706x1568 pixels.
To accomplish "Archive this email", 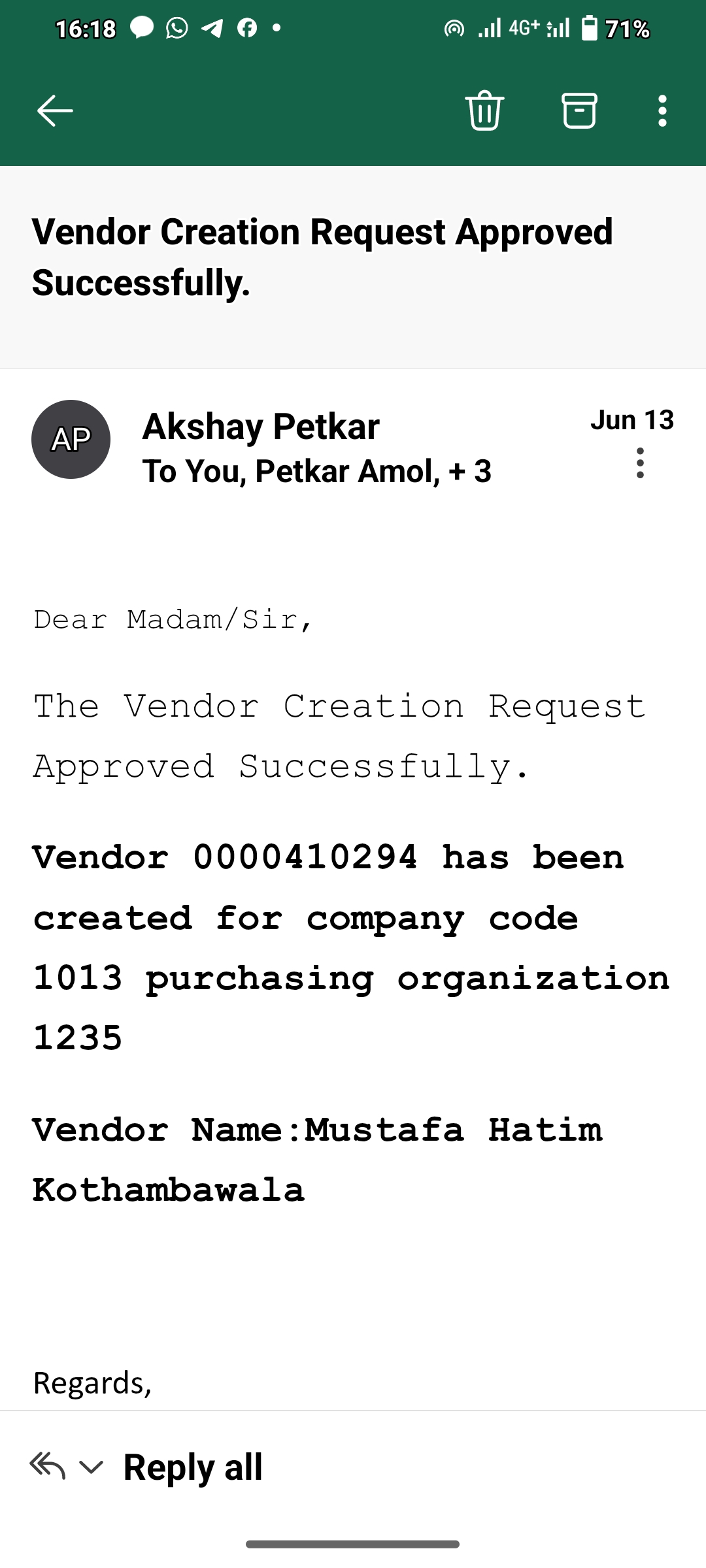I will coord(579,110).
